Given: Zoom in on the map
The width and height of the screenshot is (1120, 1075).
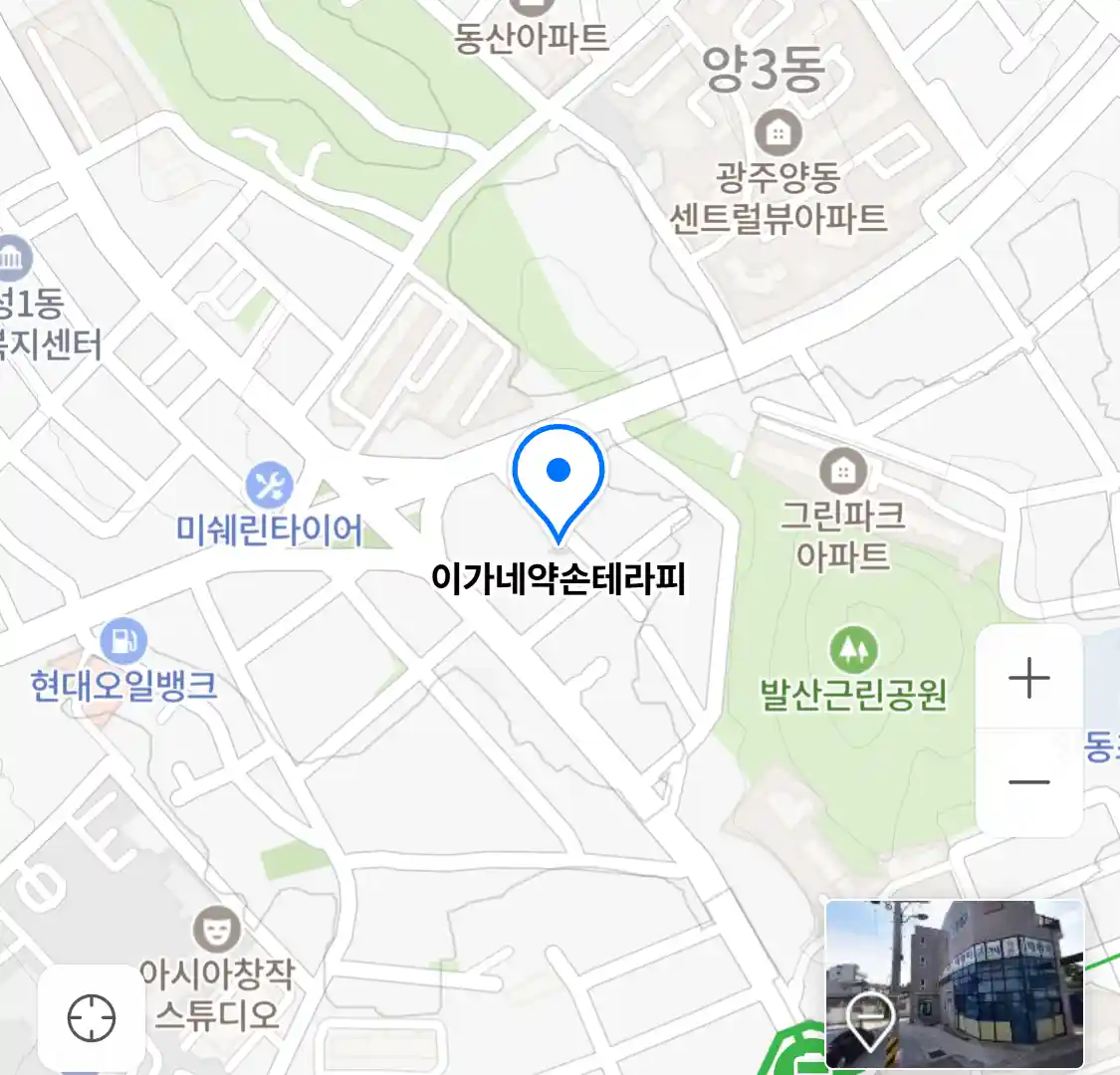Looking at the screenshot, I should pos(1028,679).
